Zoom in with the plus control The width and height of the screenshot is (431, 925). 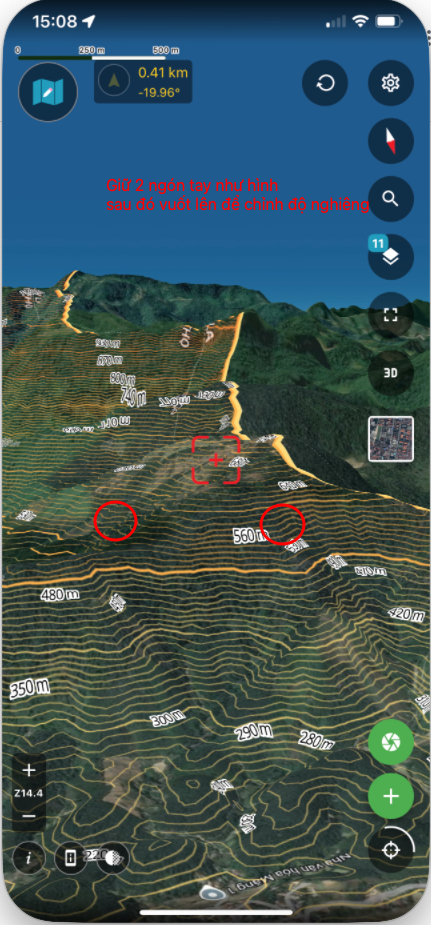click(x=29, y=770)
